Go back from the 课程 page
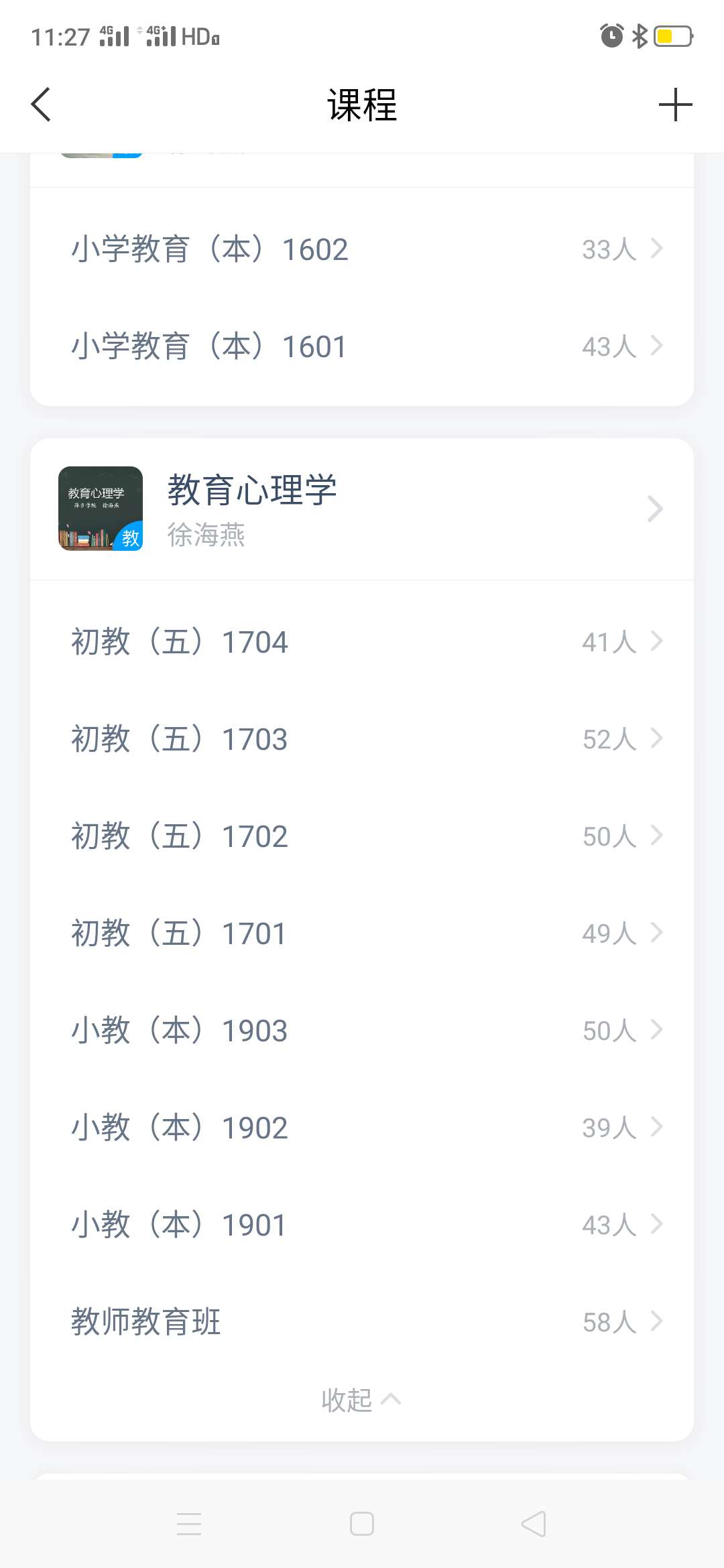The height and width of the screenshot is (1568, 724). (x=41, y=105)
